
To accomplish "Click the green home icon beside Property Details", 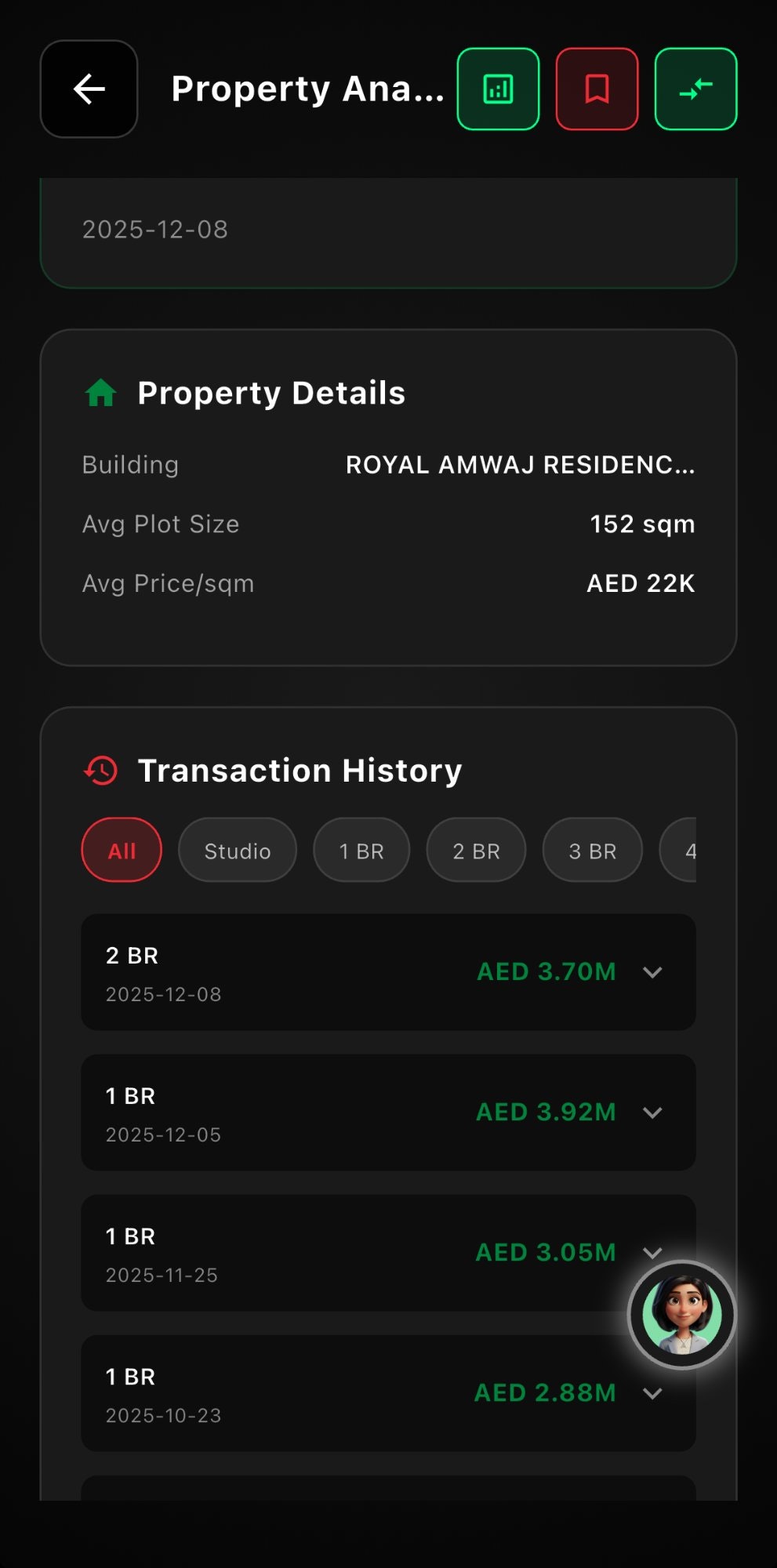I will (100, 393).
